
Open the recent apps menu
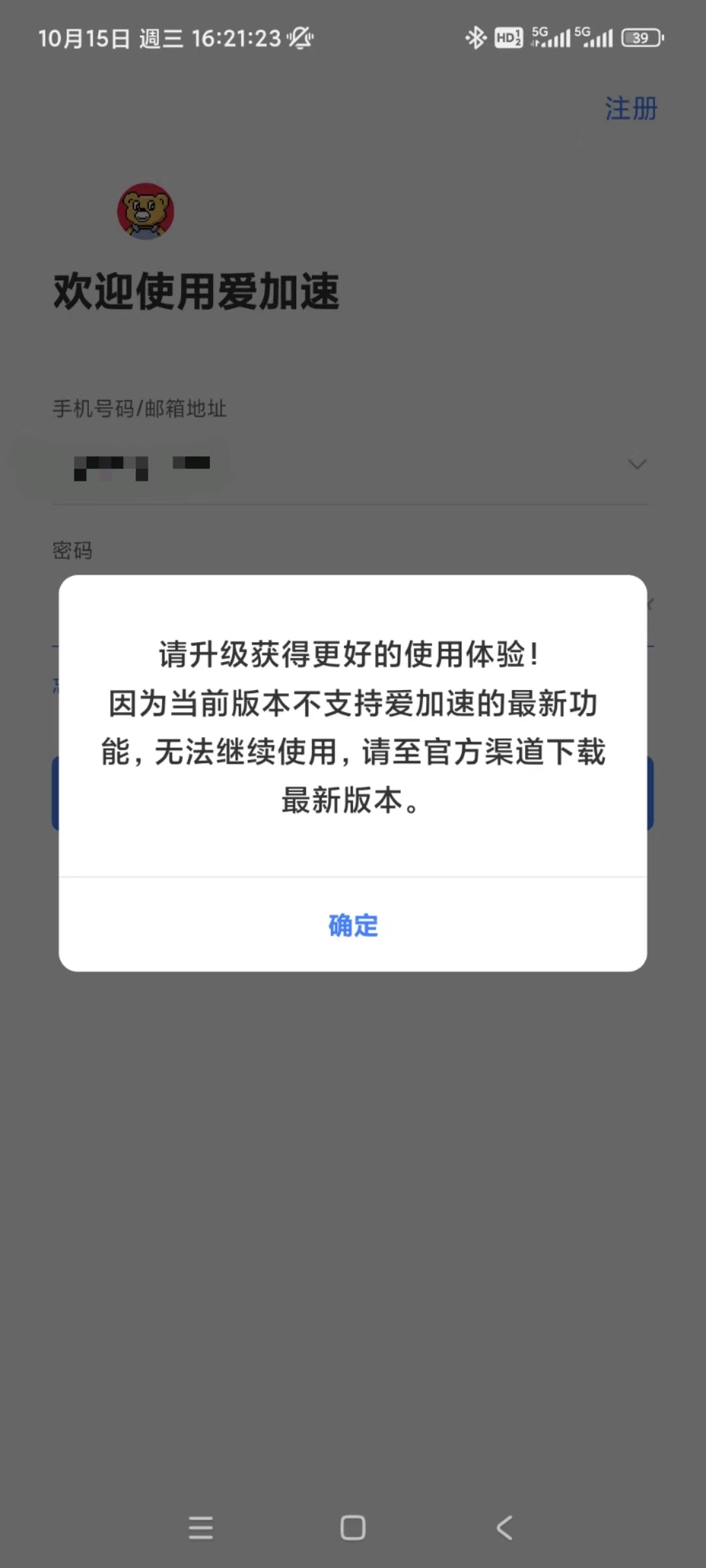click(201, 1527)
